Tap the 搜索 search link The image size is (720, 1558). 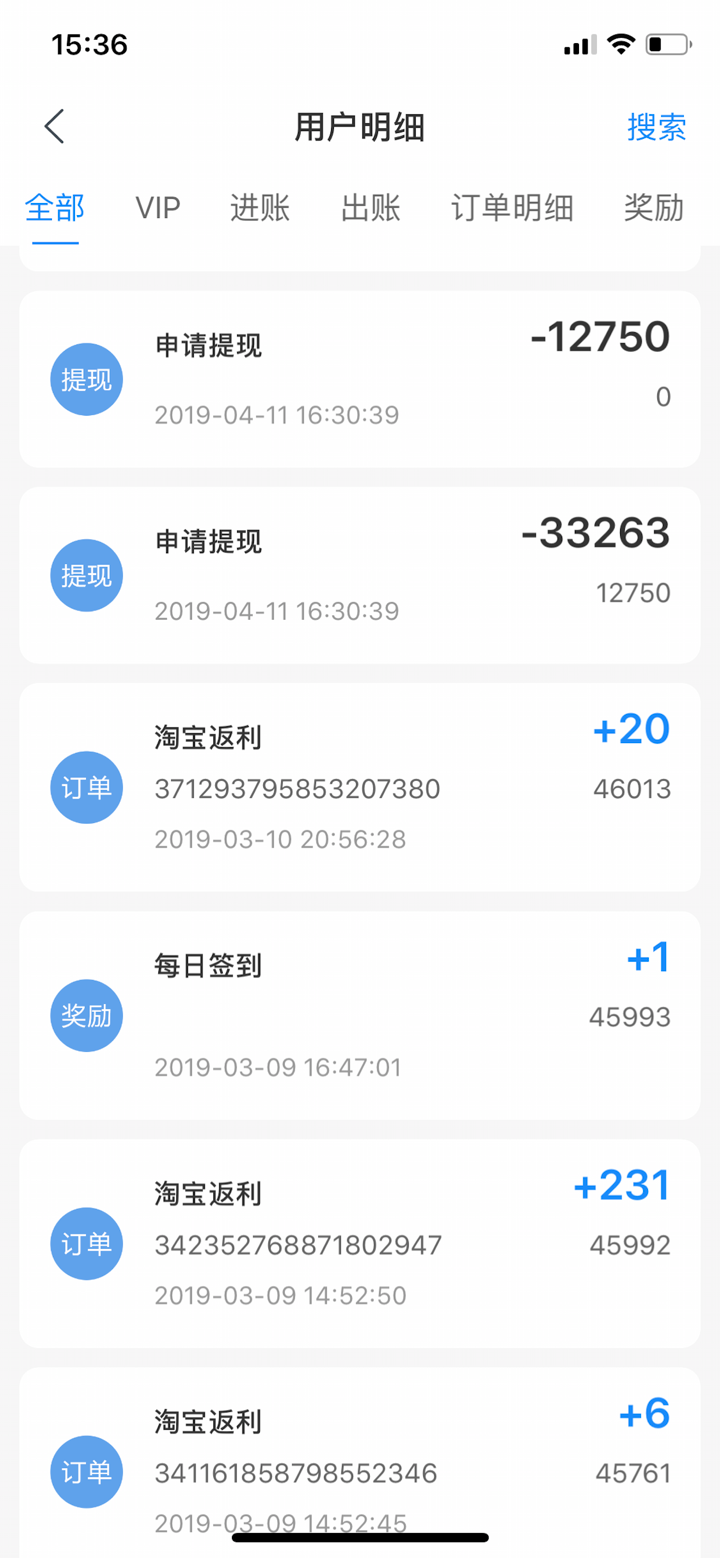coord(657,127)
